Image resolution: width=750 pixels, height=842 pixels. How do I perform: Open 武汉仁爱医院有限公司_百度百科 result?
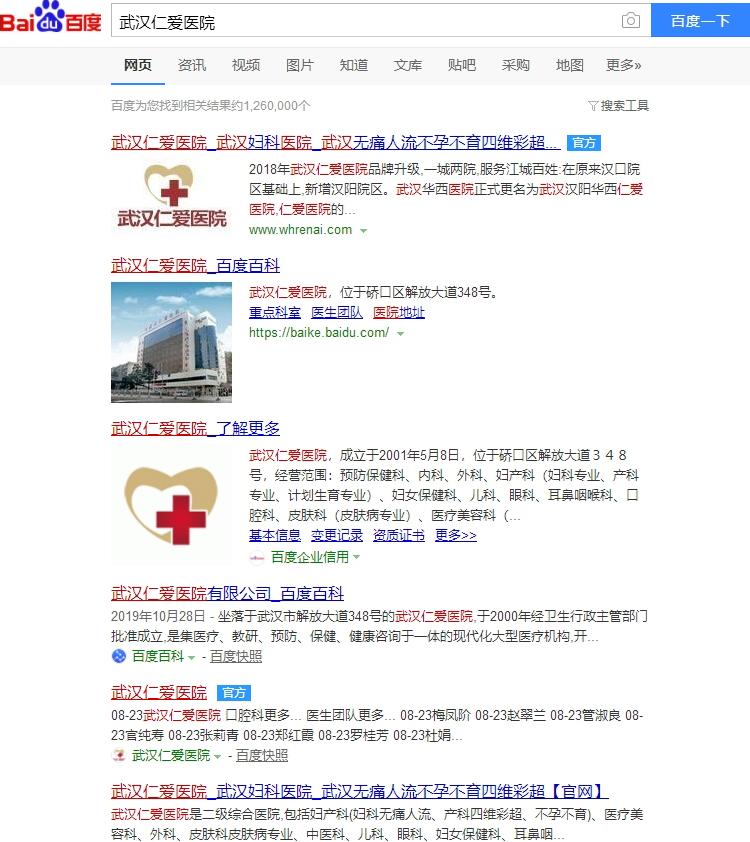click(x=227, y=593)
